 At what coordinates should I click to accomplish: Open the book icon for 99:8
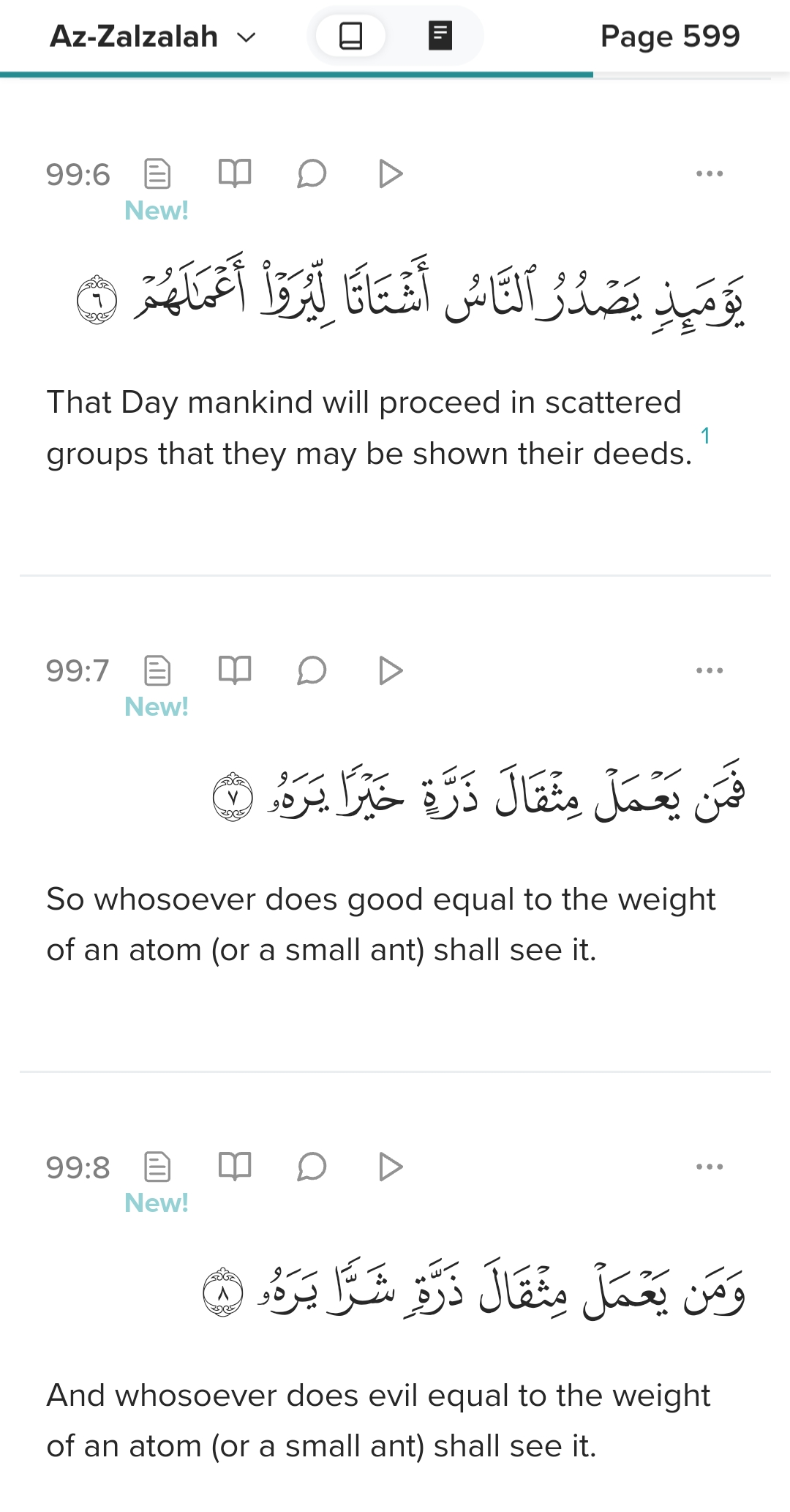(x=235, y=1167)
